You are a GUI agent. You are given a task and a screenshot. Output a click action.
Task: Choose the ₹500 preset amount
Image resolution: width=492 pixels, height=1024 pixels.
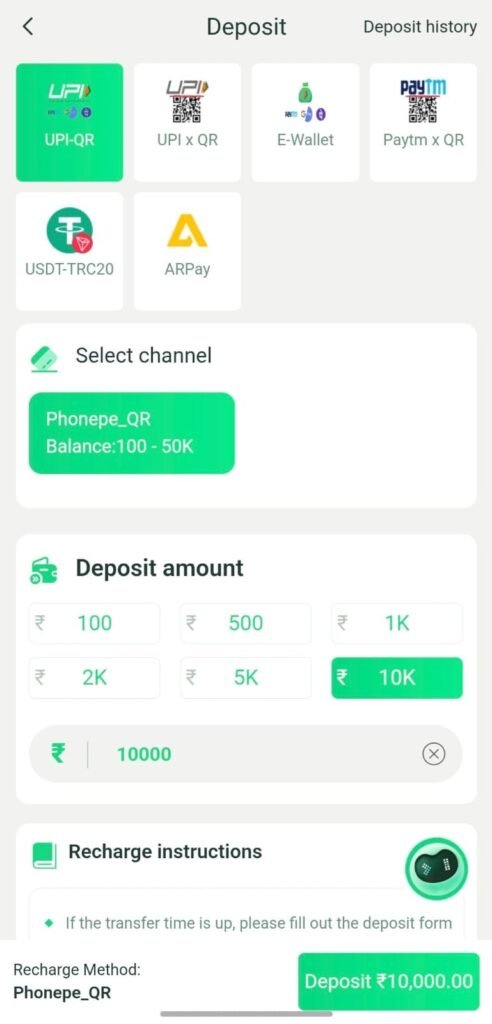pyautogui.click(x=246, y=624)
